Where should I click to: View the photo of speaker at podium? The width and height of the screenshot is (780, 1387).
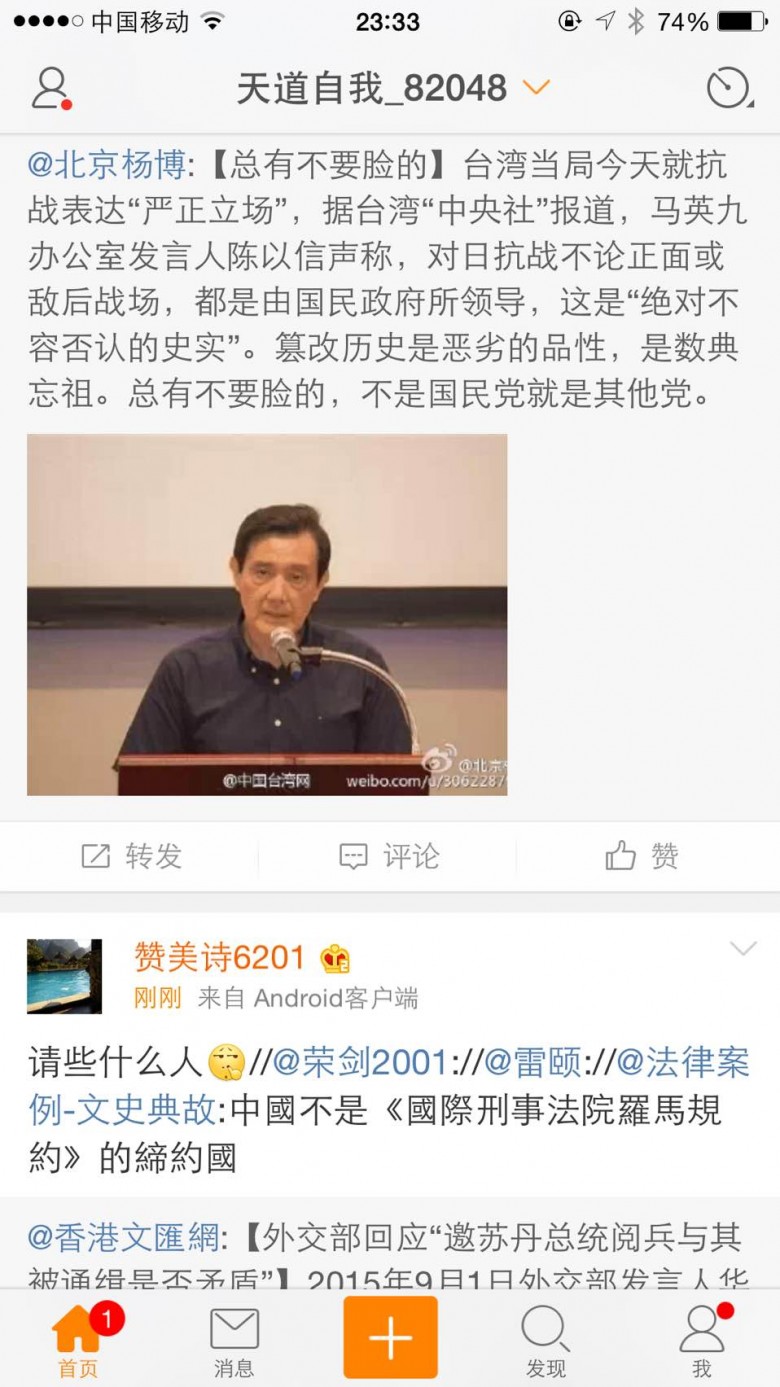tap(267, 614)
